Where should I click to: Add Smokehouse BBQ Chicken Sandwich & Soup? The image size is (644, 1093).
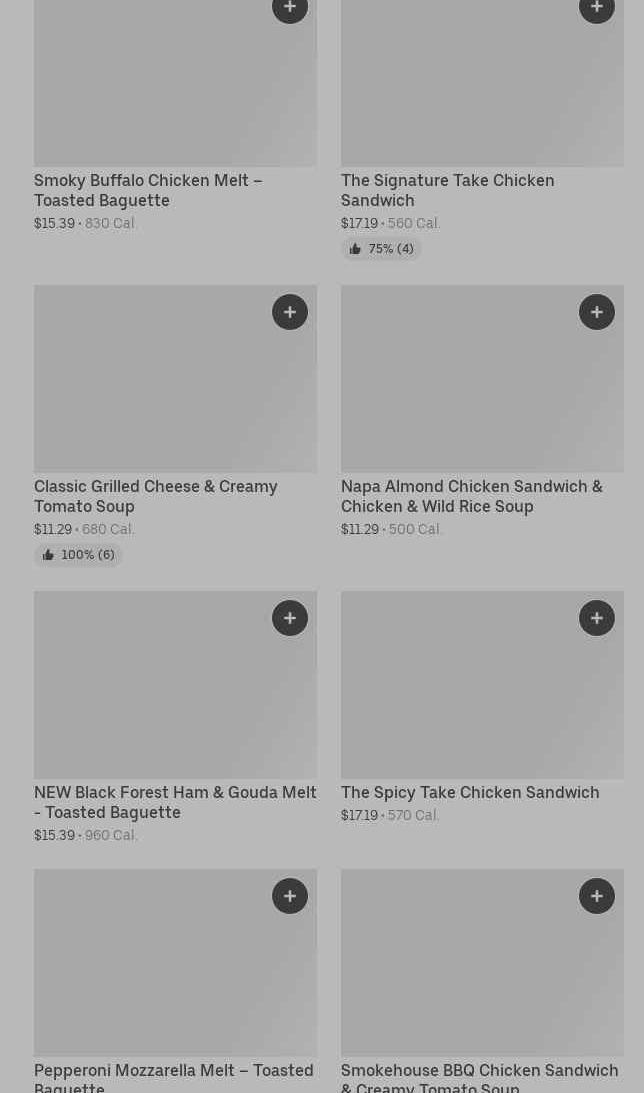pos(597,896)
